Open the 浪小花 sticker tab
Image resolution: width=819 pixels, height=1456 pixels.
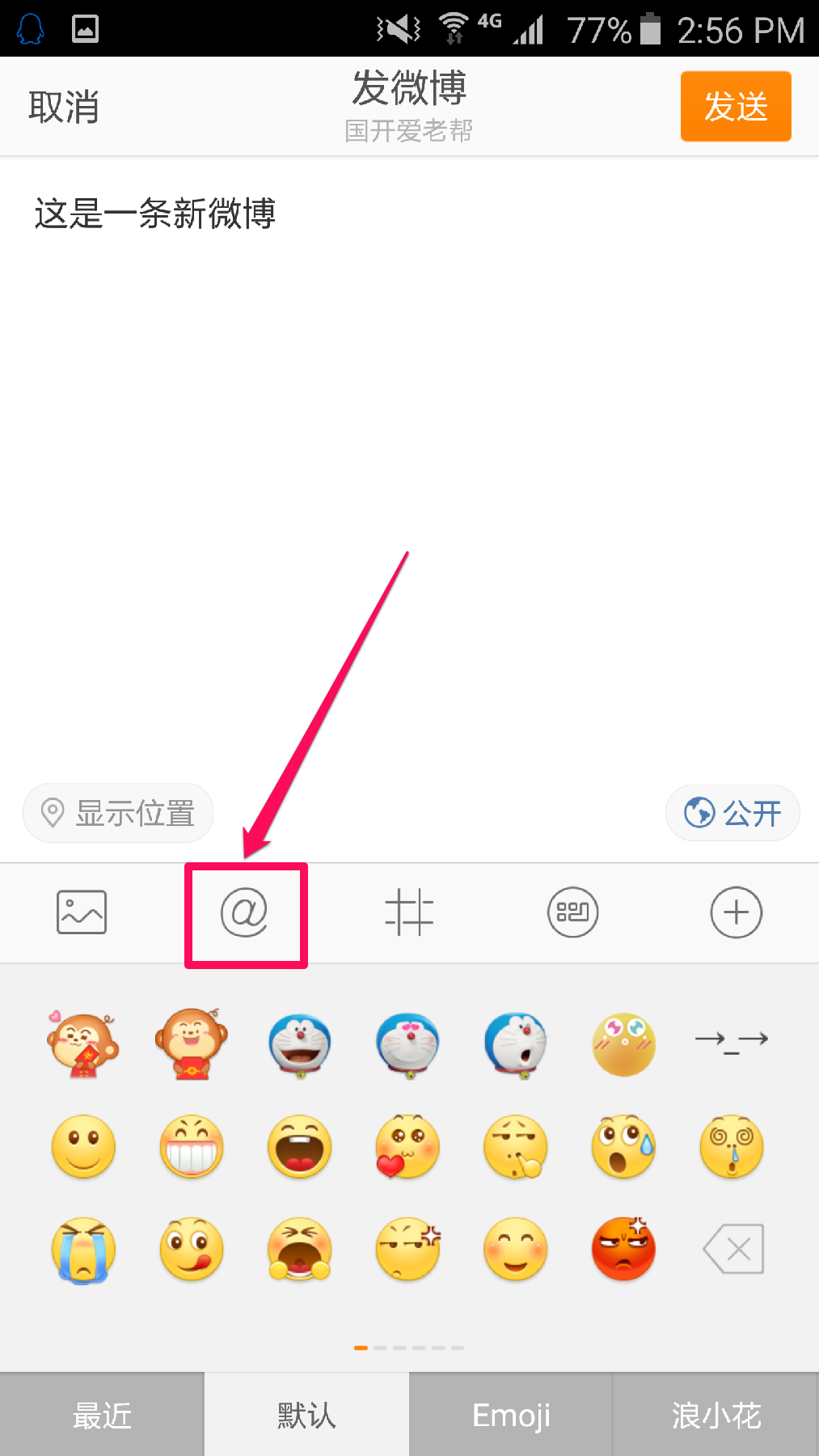click(x=716, y=1416)
